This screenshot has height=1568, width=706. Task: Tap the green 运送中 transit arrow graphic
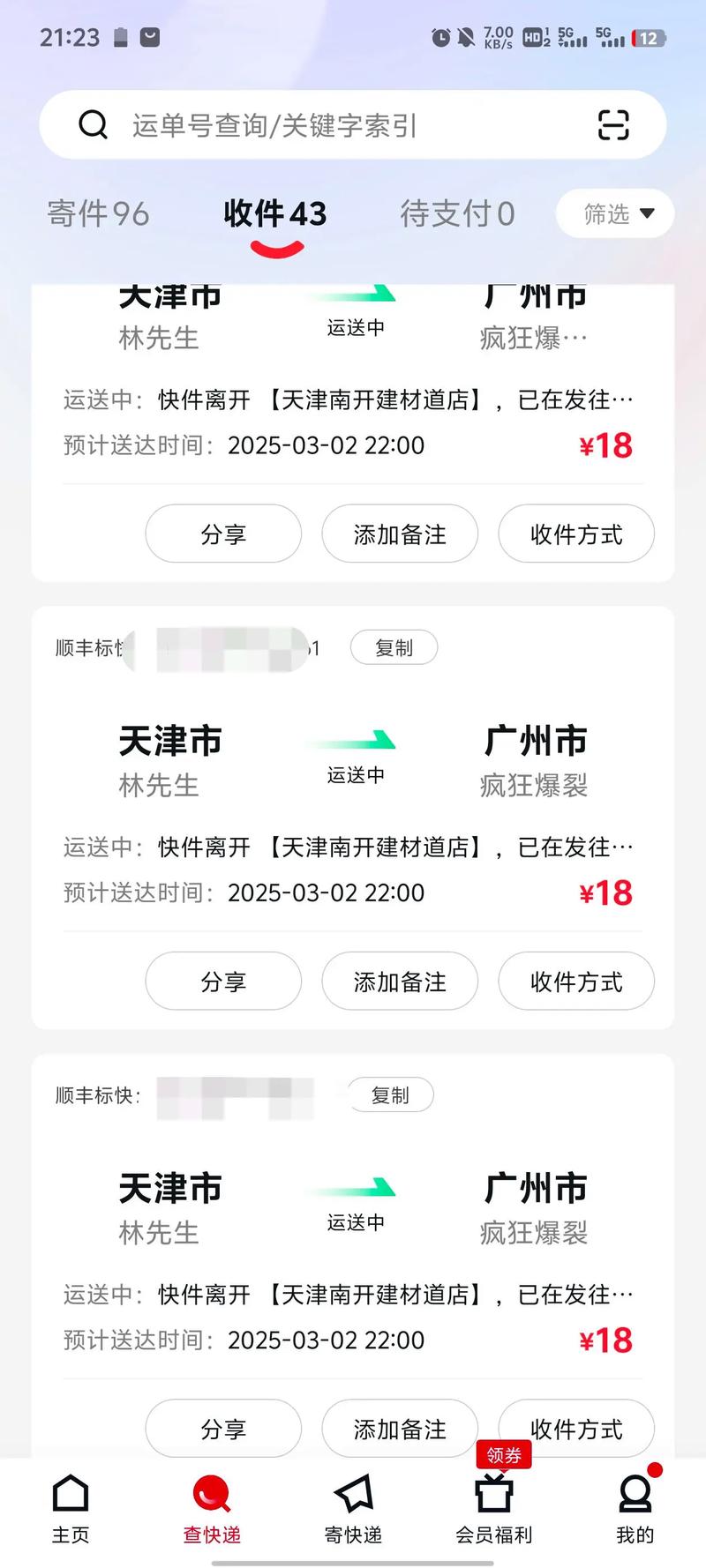click(353, 748)
